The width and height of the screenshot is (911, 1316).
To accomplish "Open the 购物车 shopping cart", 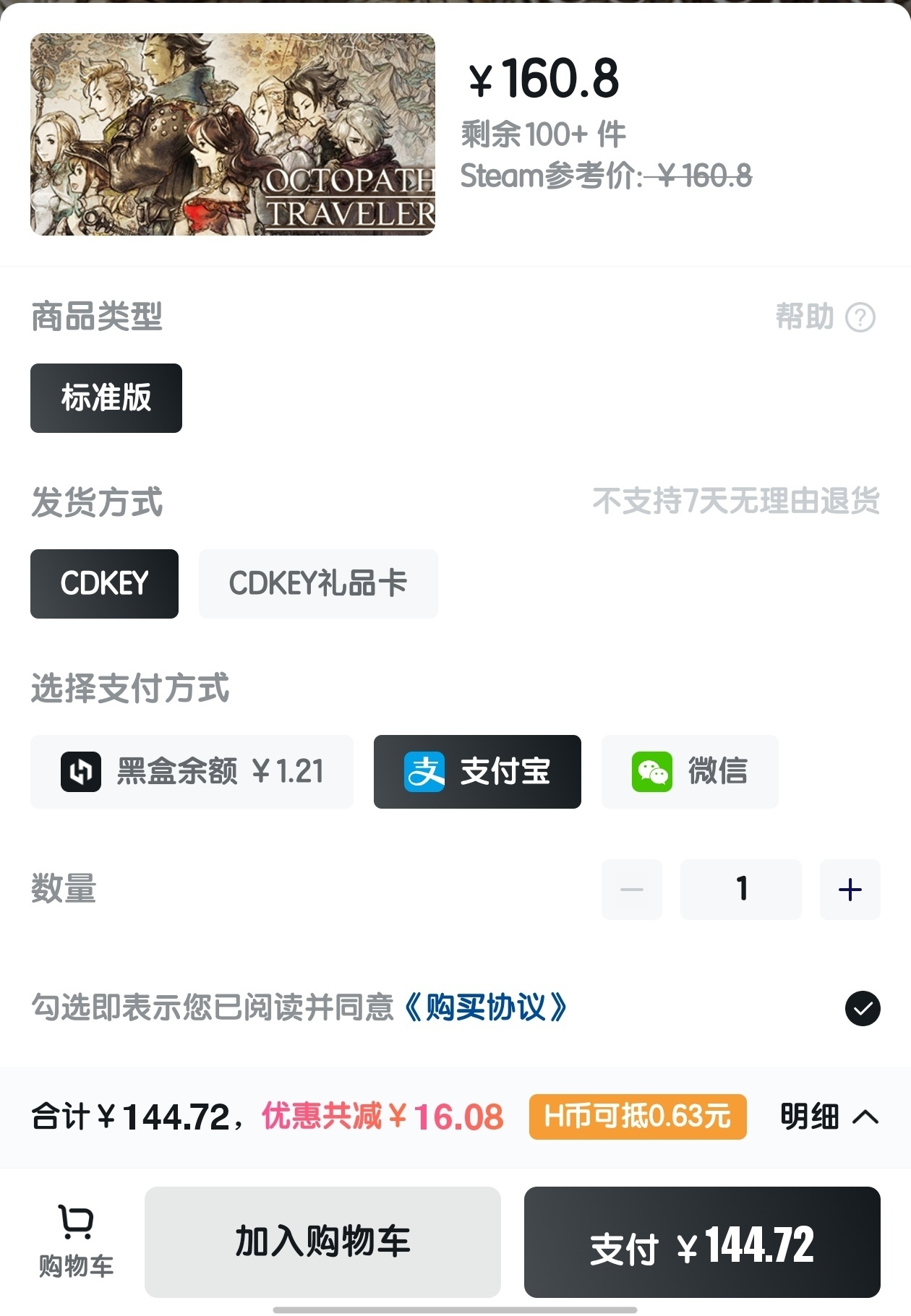I will [x=76, y=1241].
